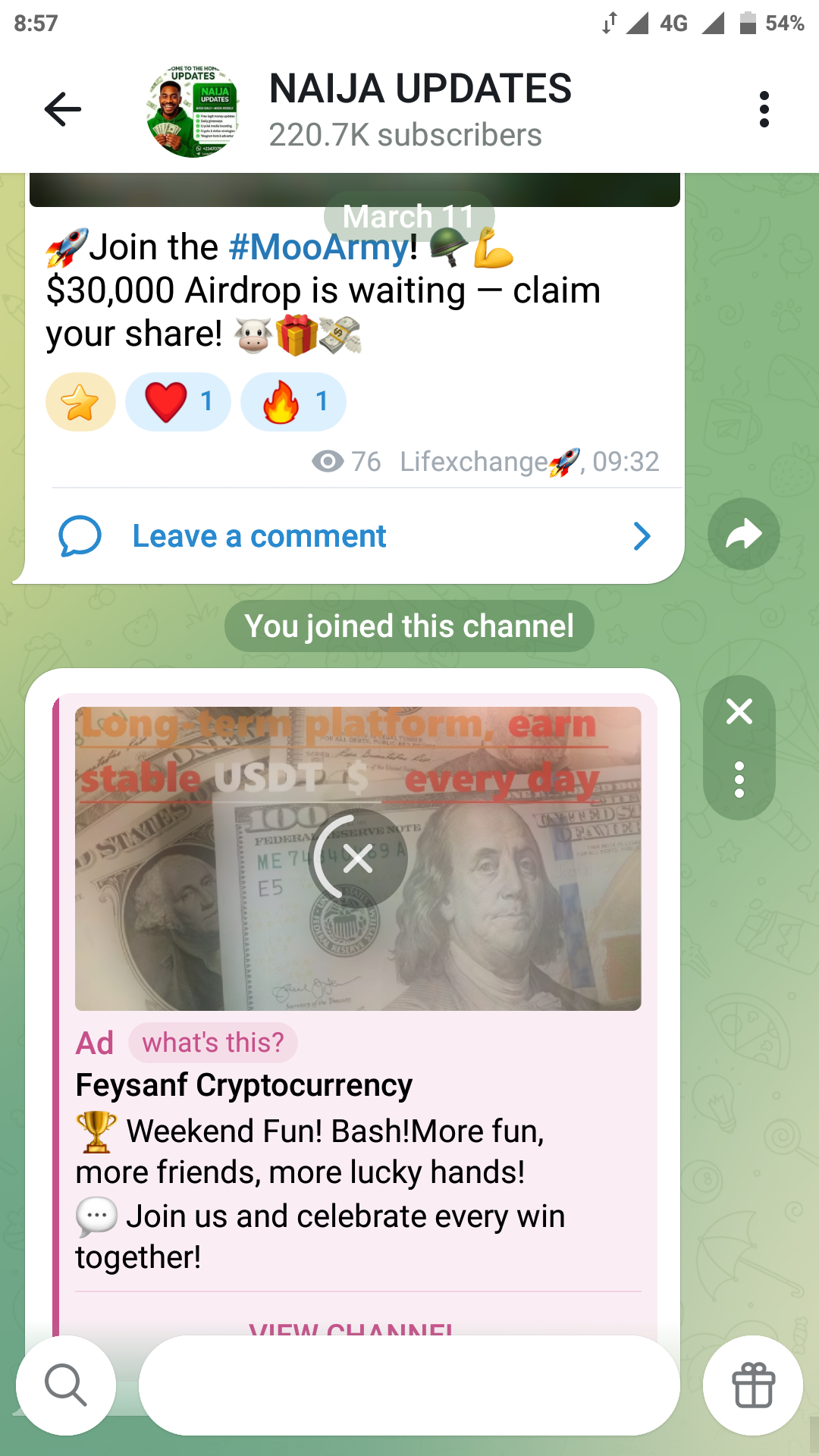The height and width of the screenshot is (1456, 819).
Task: Cancel the ad image download
Action: coord(358,859)
